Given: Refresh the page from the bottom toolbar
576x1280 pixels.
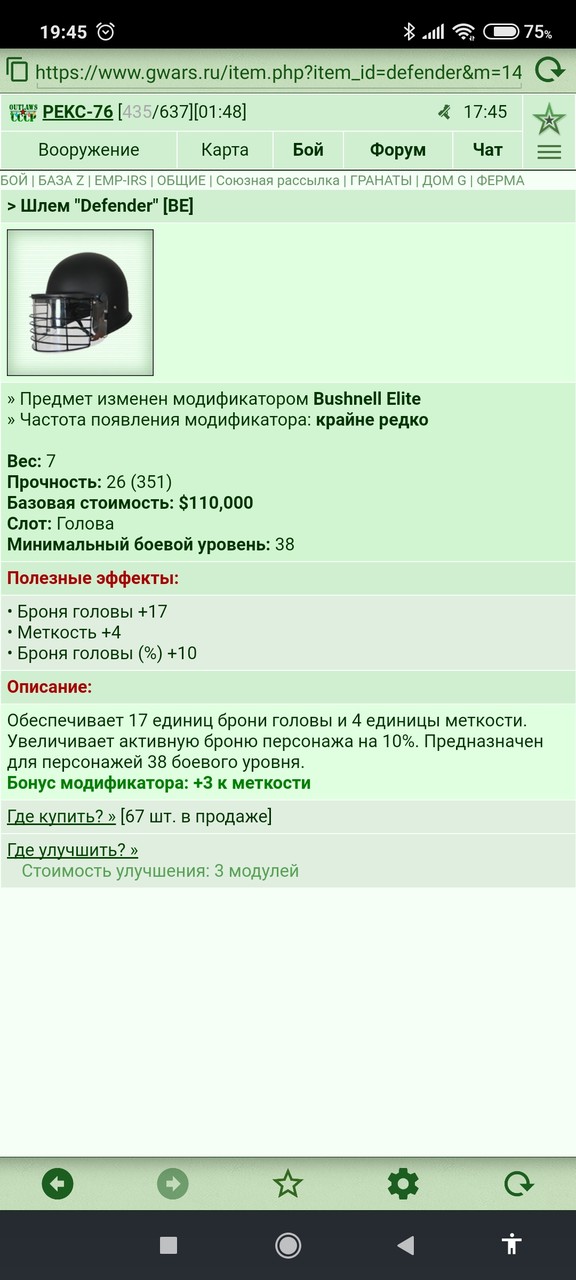Looking at the screenshot, I should click(x=518, y=1185).
